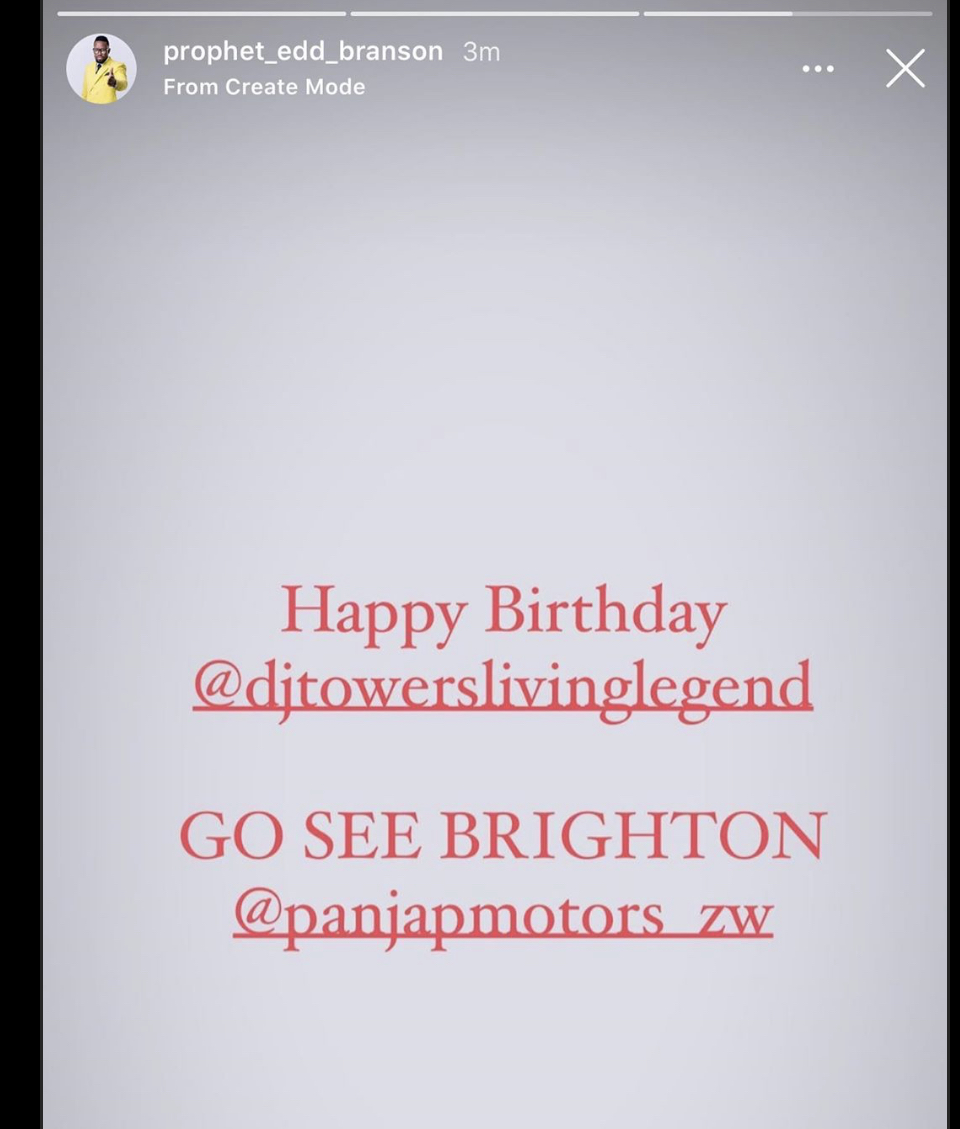Open the three-dot story options menu

(x=817, y=69)
